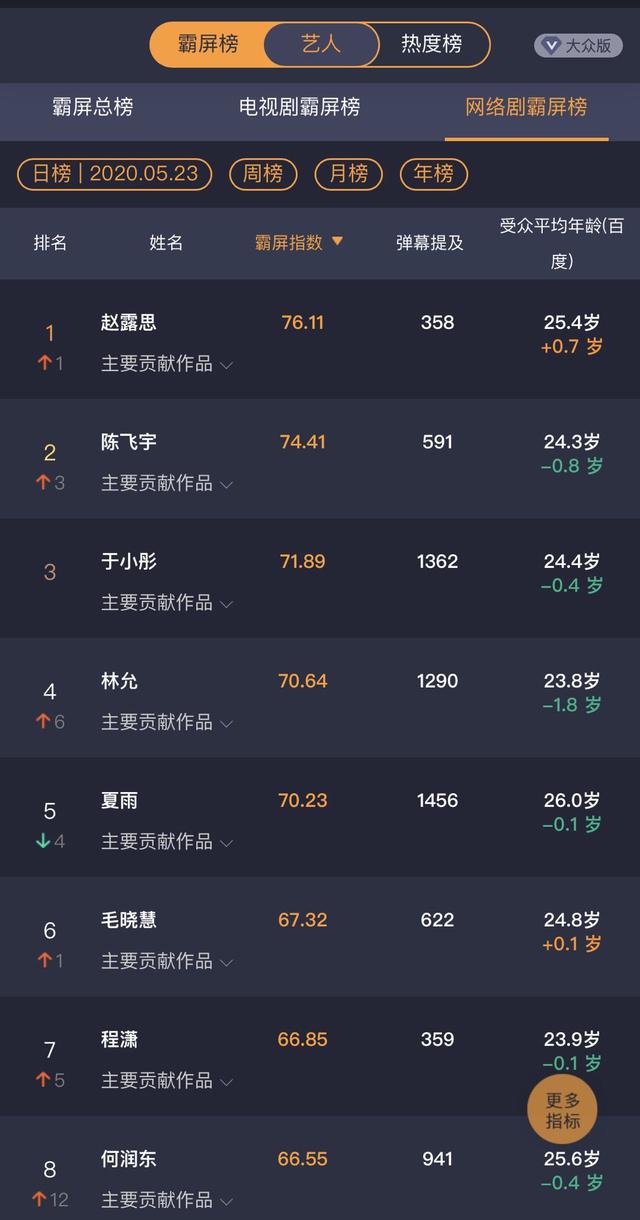Open the ranking row for 程潇

point(320,1057)
